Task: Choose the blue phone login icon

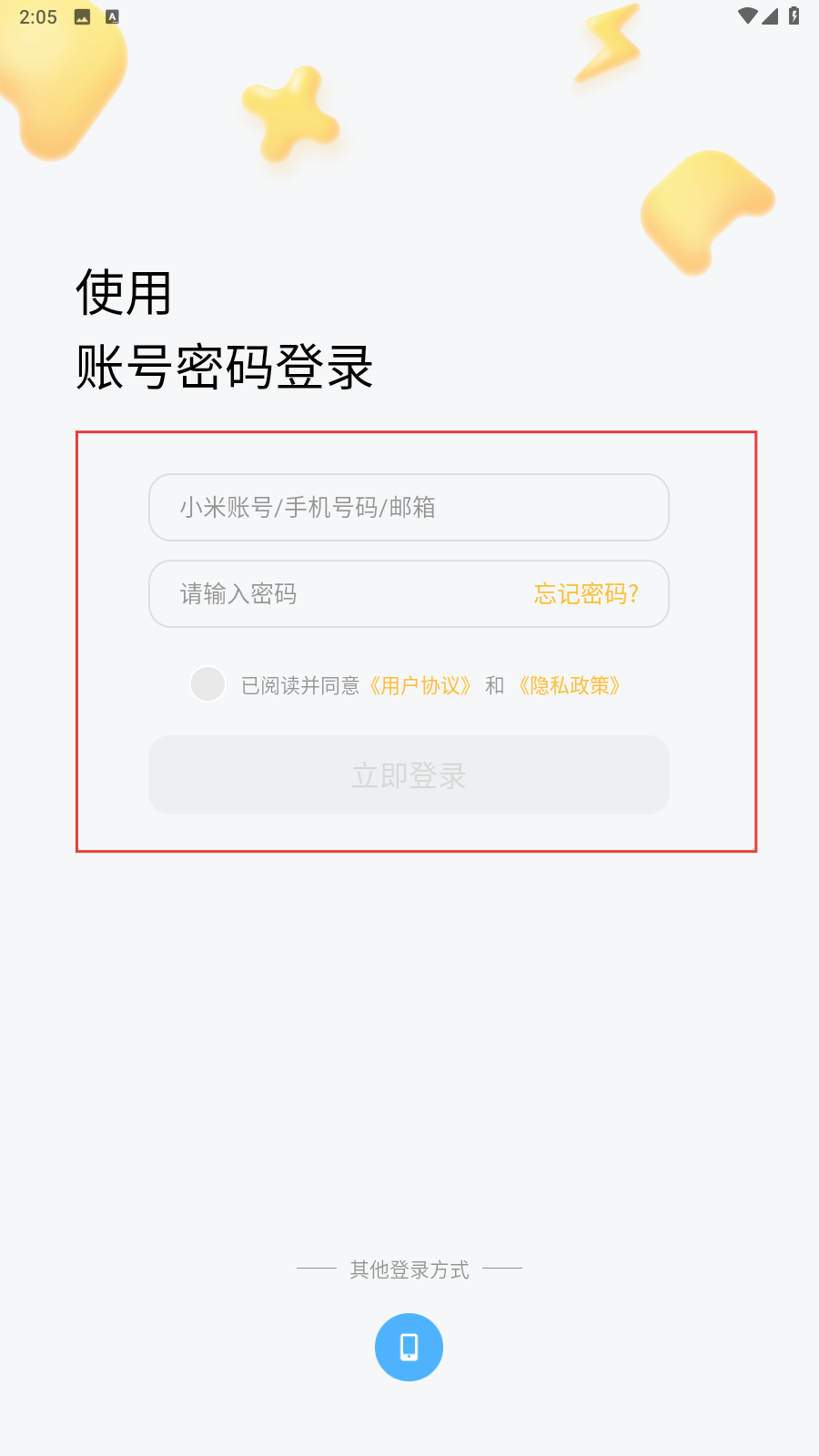Action: [x=409, y=1347]
